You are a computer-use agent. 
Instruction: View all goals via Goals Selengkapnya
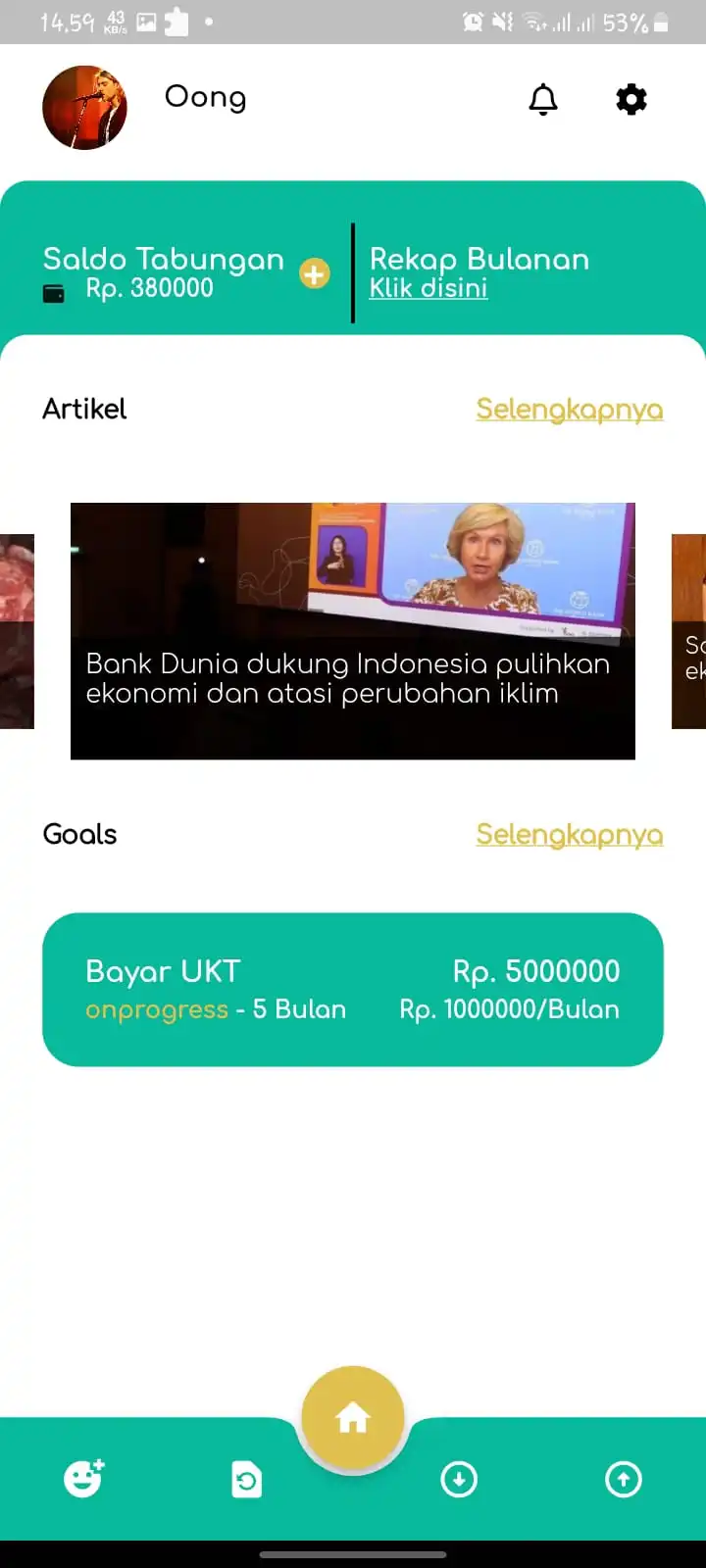click(569, 835)
